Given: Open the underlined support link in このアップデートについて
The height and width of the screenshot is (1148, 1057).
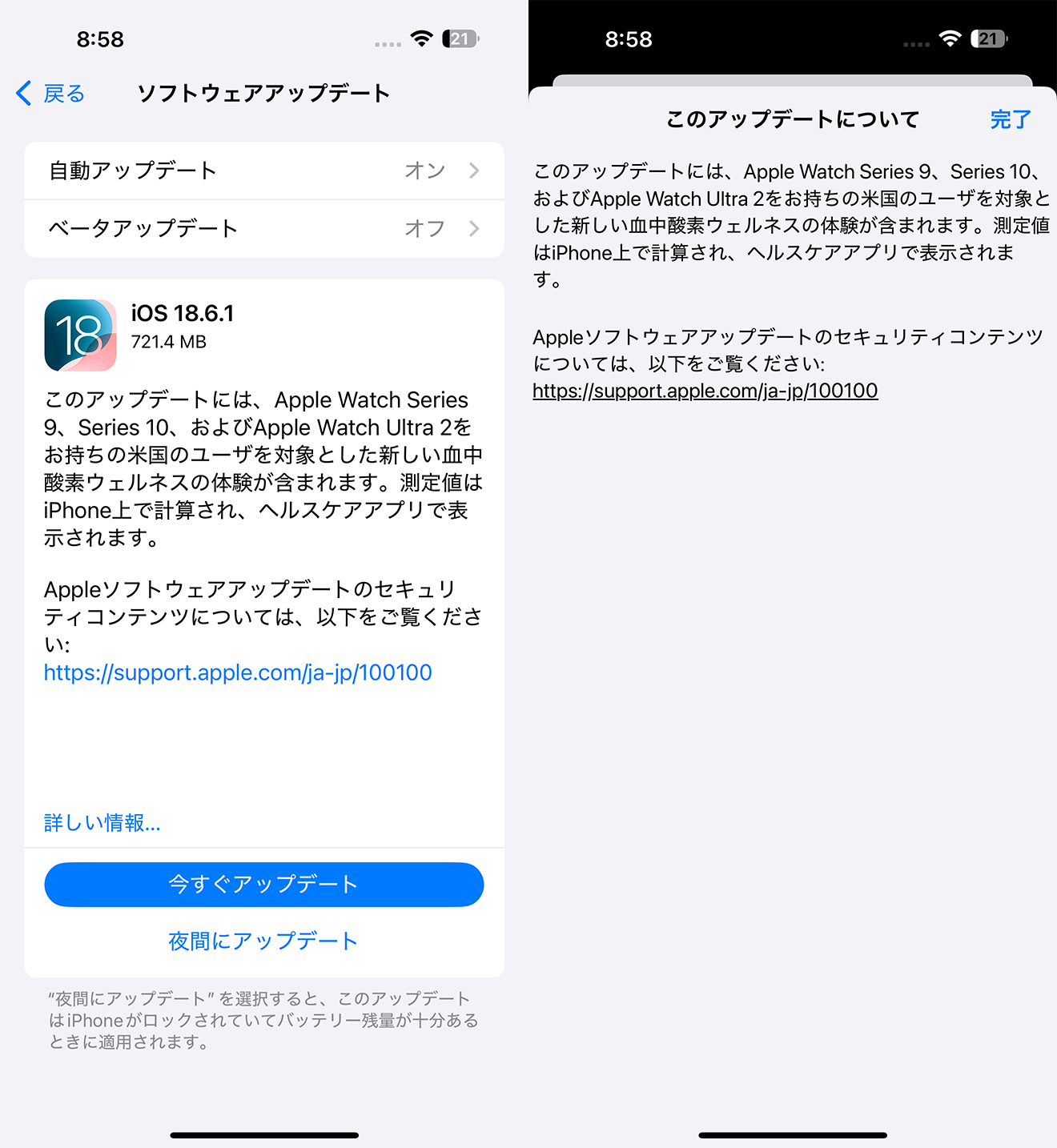Looking at the screenshot, I should (705, 391).
